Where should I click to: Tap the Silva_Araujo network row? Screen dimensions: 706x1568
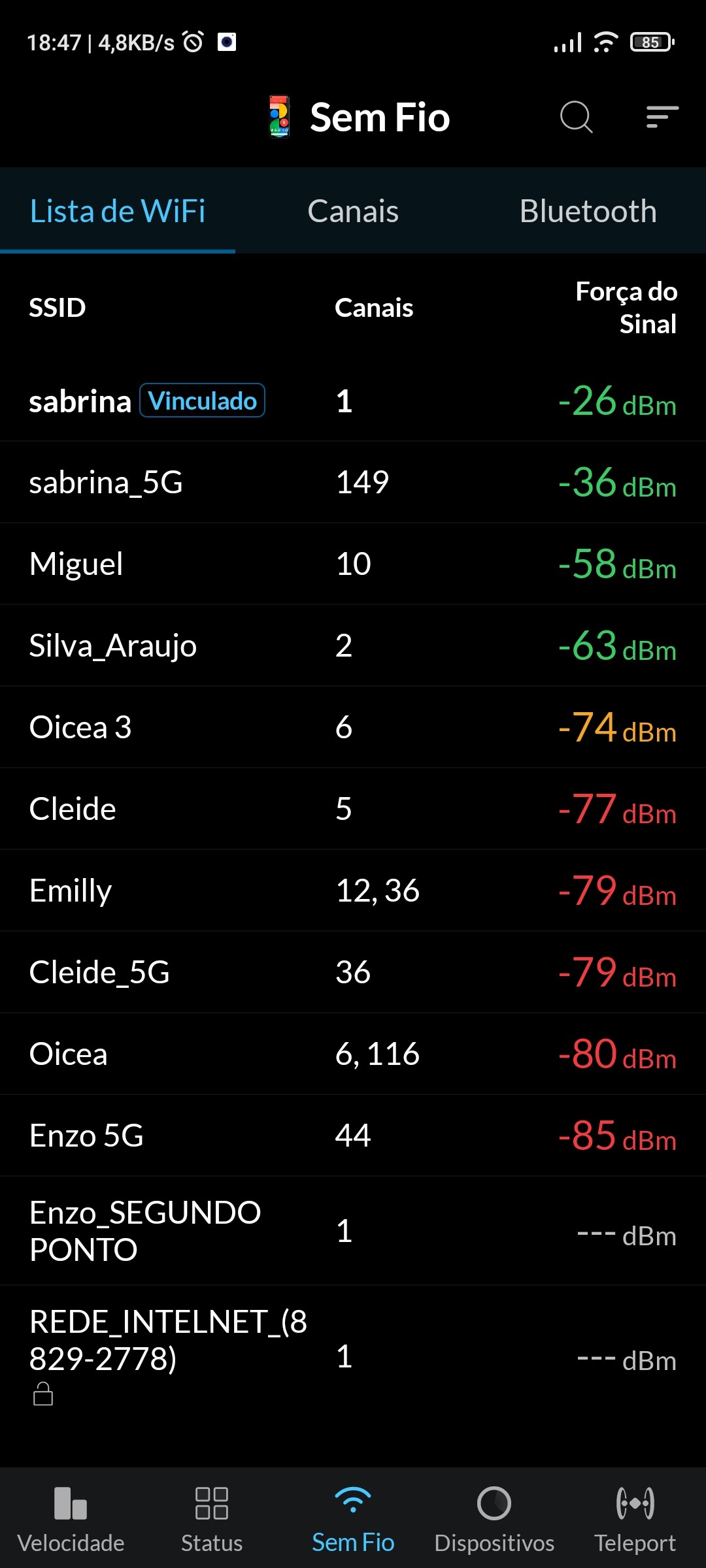[x=353, y=645]
